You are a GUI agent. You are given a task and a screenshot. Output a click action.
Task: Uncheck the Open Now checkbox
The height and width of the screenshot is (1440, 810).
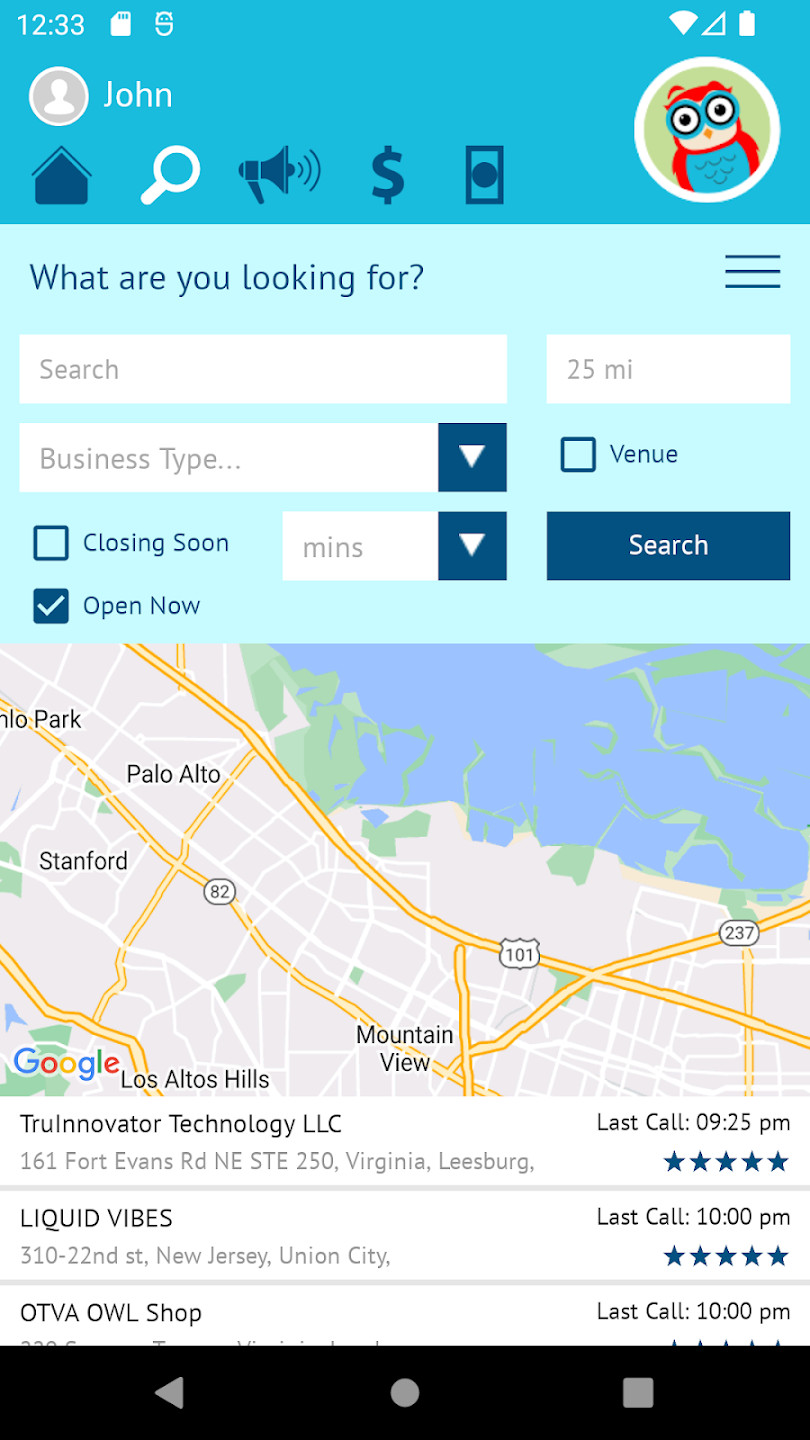(51, 606)
